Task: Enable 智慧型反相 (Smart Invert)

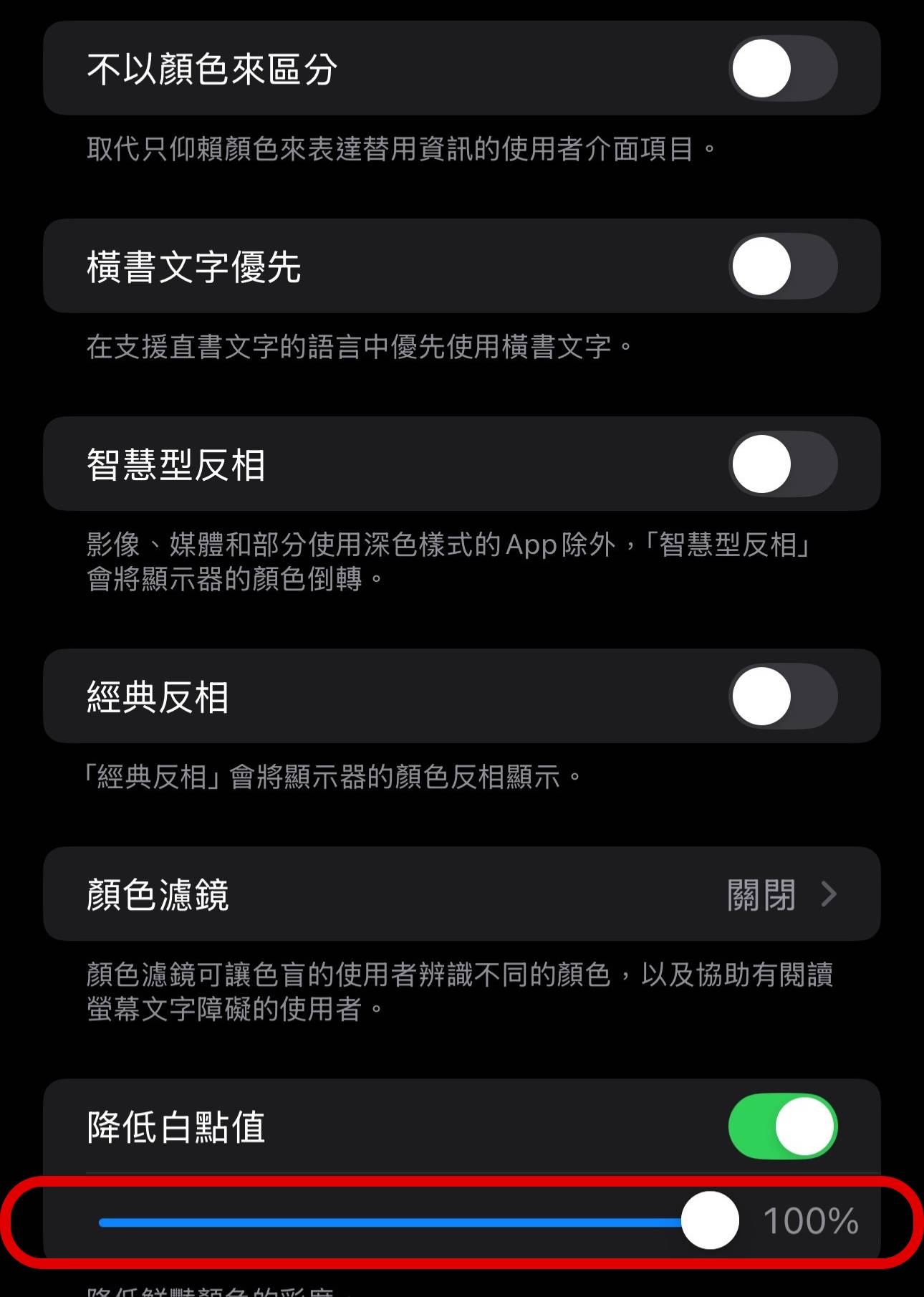Action: 782,464
